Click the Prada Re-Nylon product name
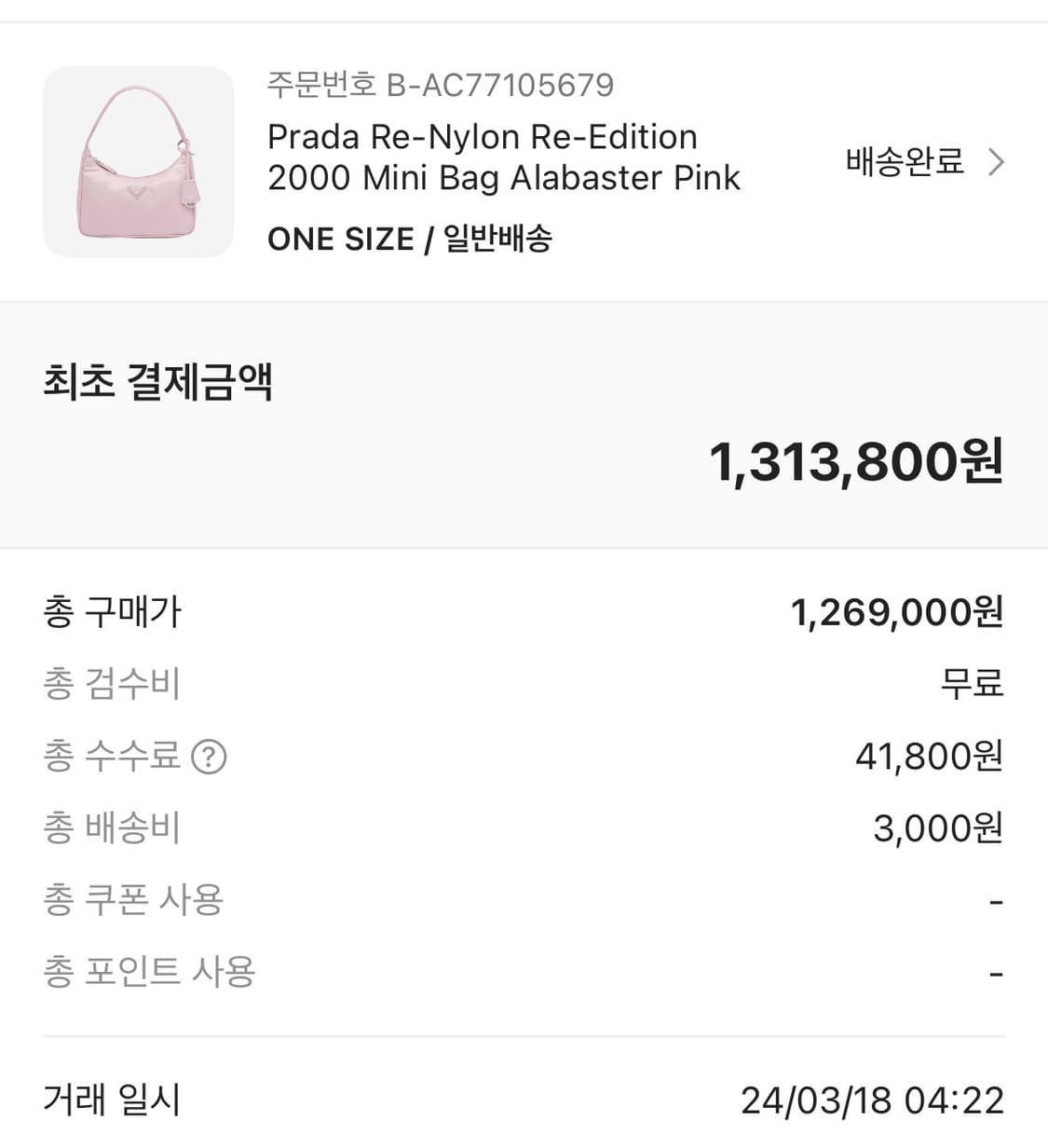The image size is (1048, 1148). point(503,157)
